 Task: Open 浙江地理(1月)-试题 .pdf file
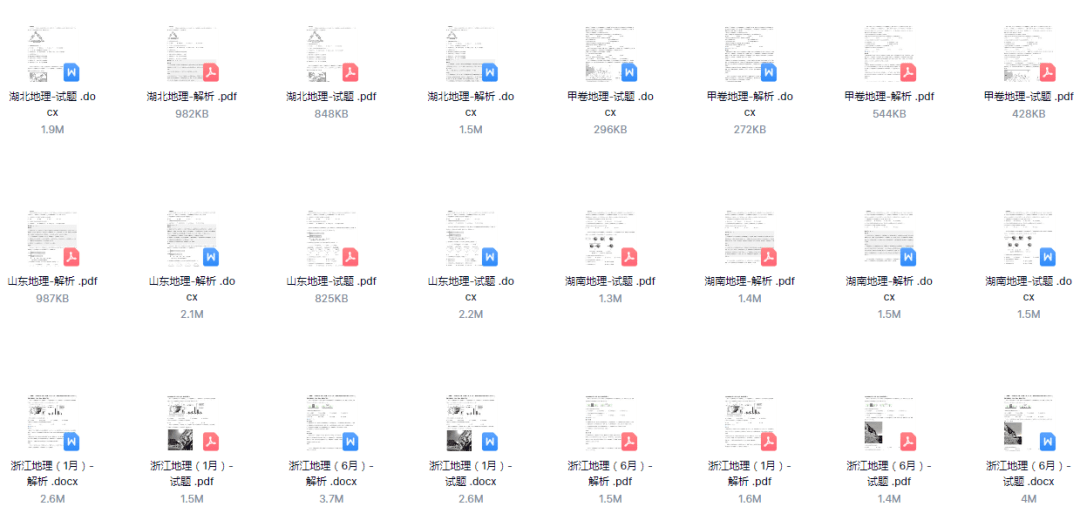click(191, 424)
